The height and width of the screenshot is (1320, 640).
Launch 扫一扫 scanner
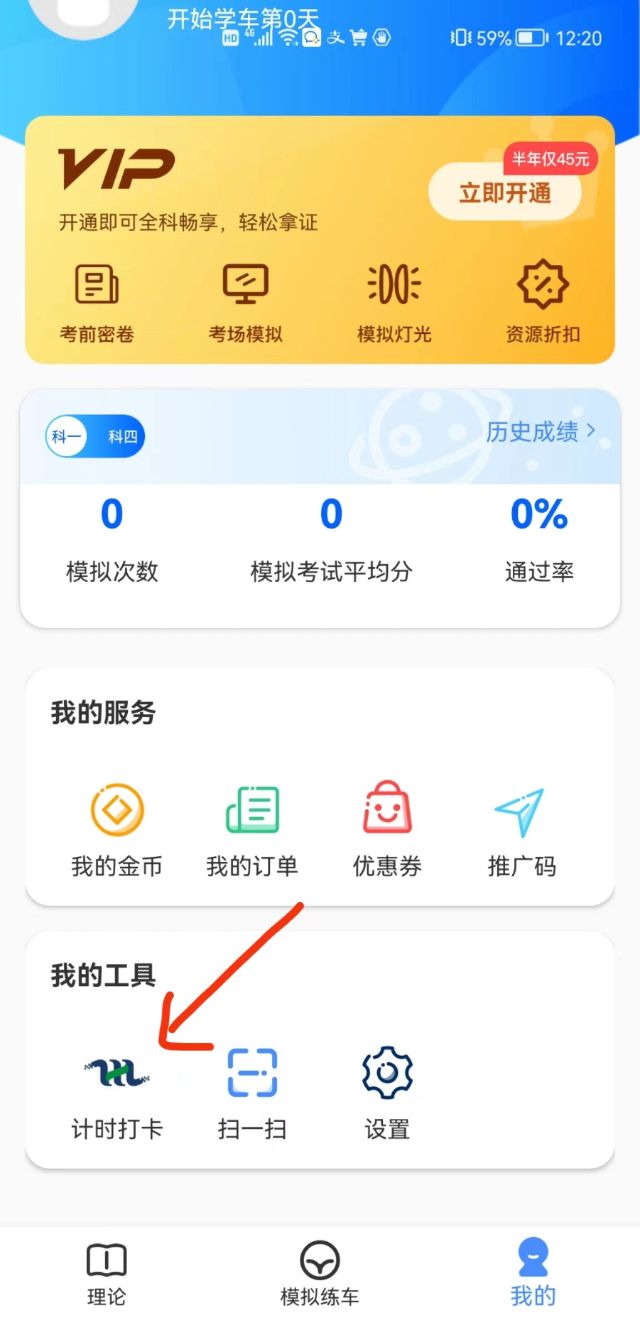[x=252, y=1095]
